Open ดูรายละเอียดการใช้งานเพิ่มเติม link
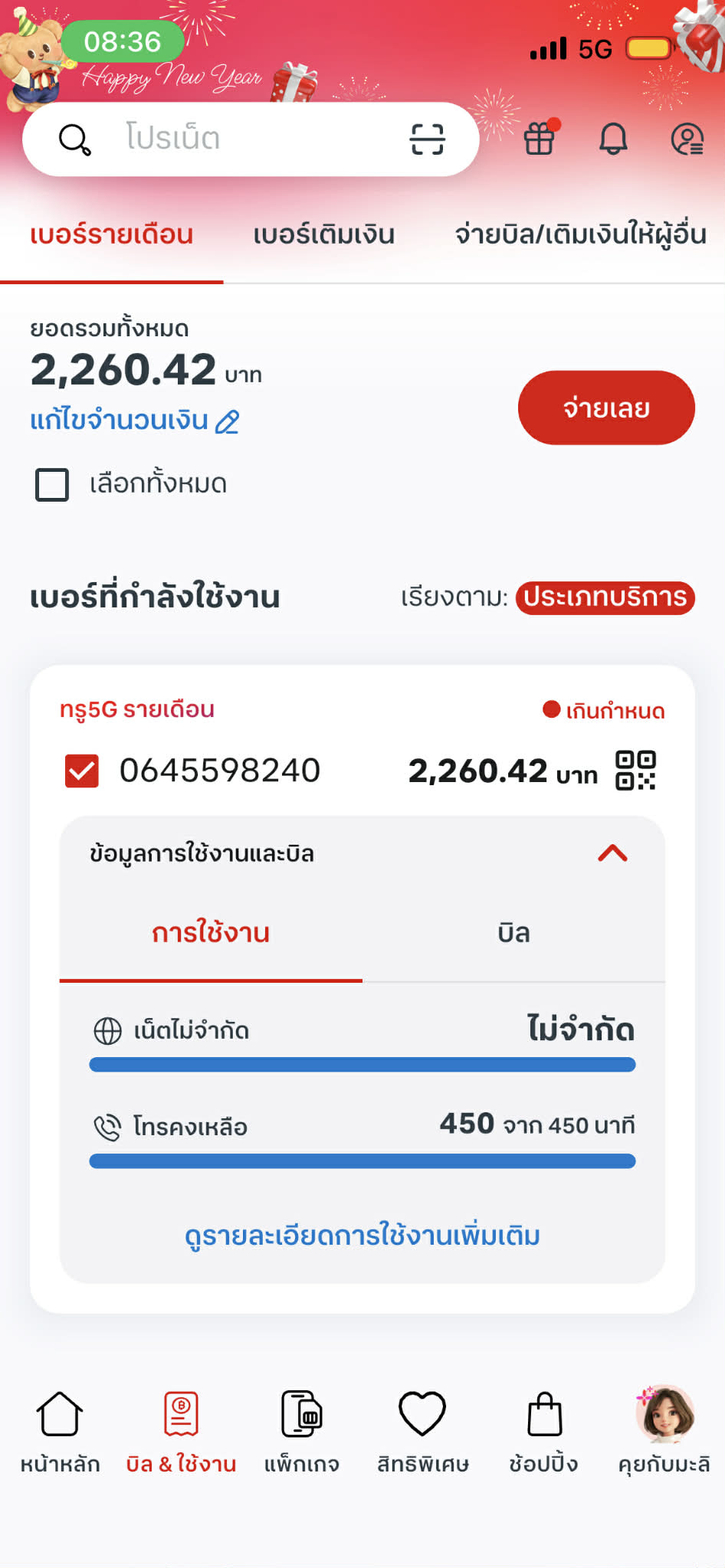 pyautogui.click(x=362, y=1236)
